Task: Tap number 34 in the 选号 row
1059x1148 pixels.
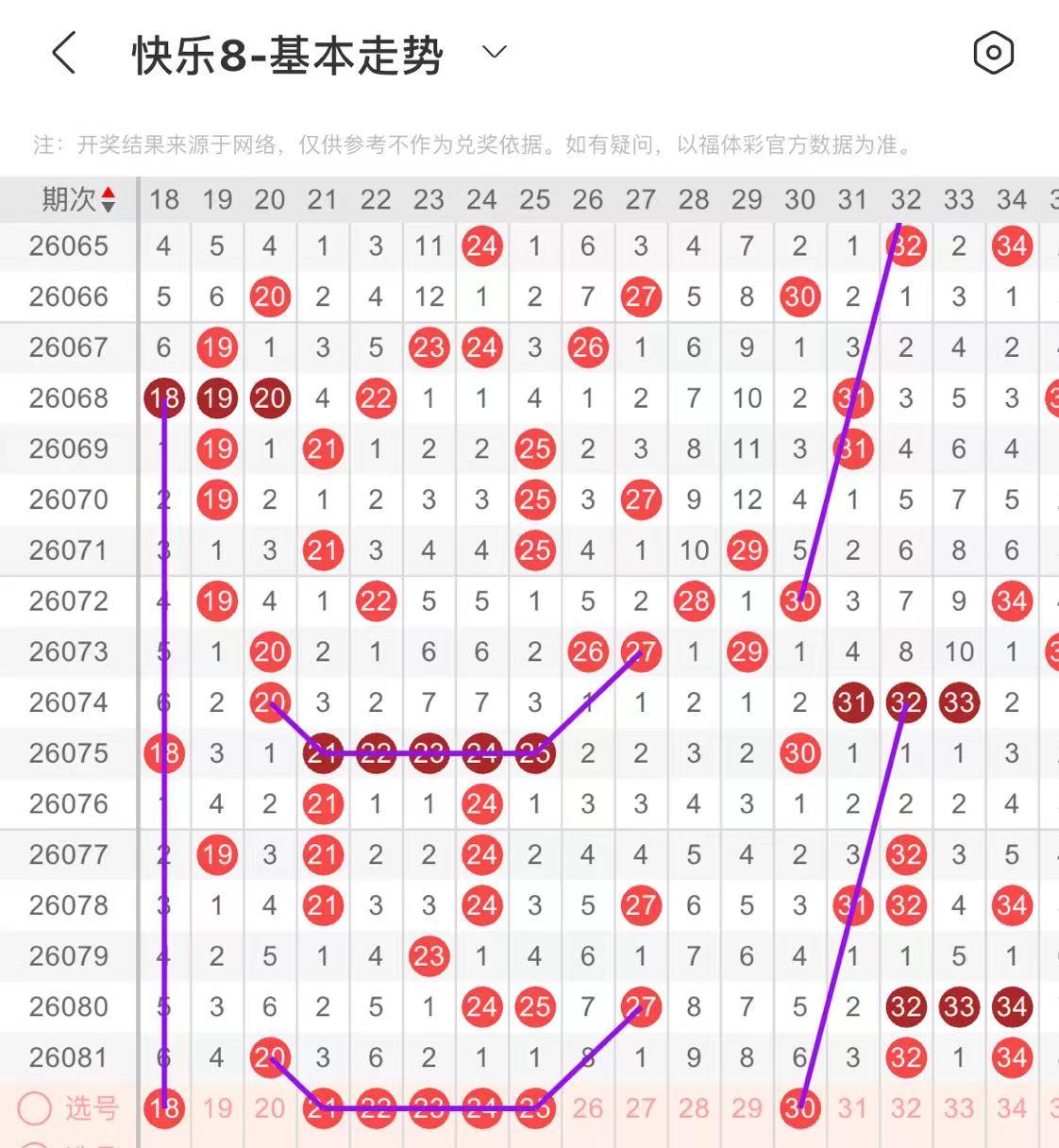Action: tap(1012, 1107)
